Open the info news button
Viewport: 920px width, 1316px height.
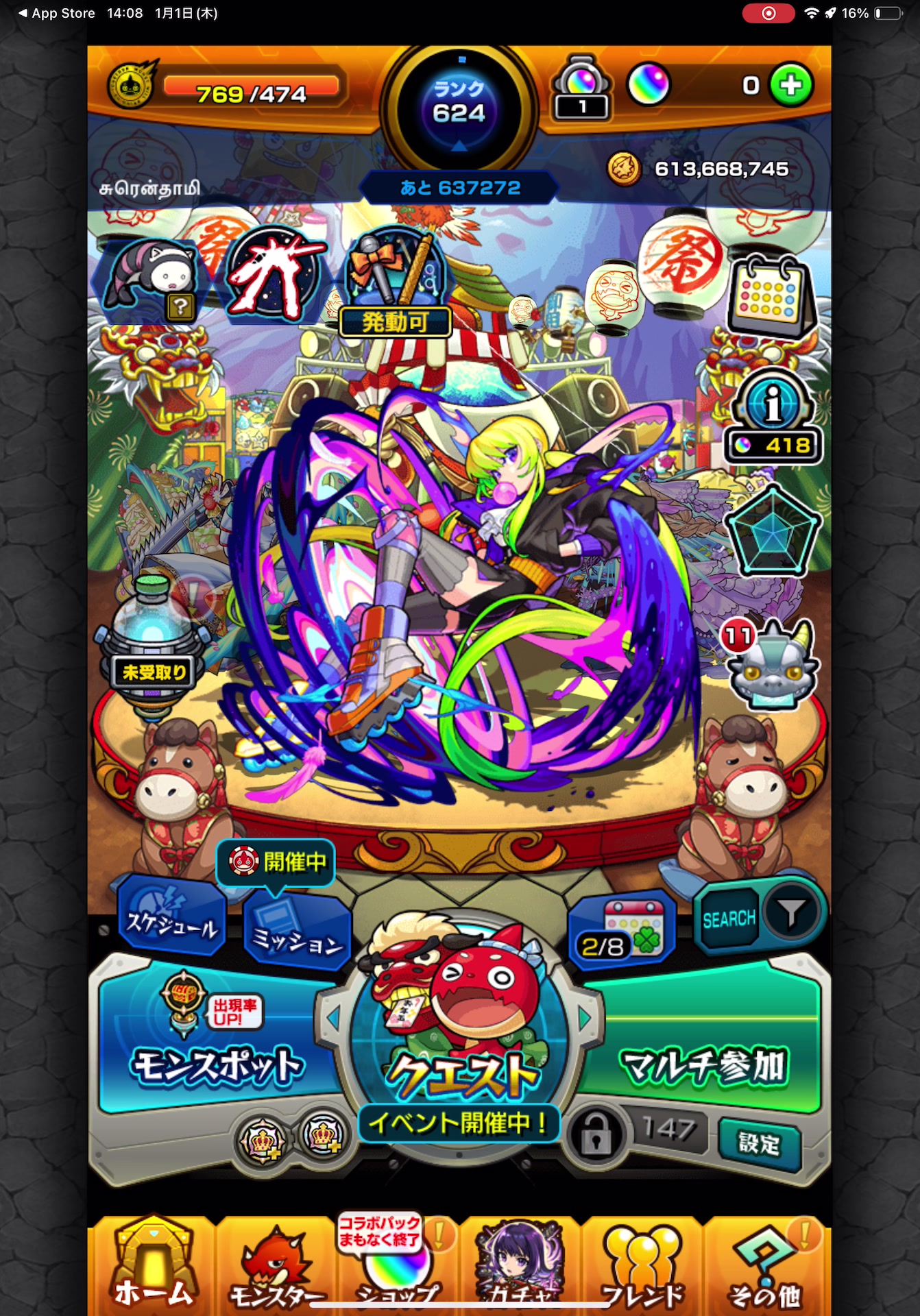pos(773,404)
